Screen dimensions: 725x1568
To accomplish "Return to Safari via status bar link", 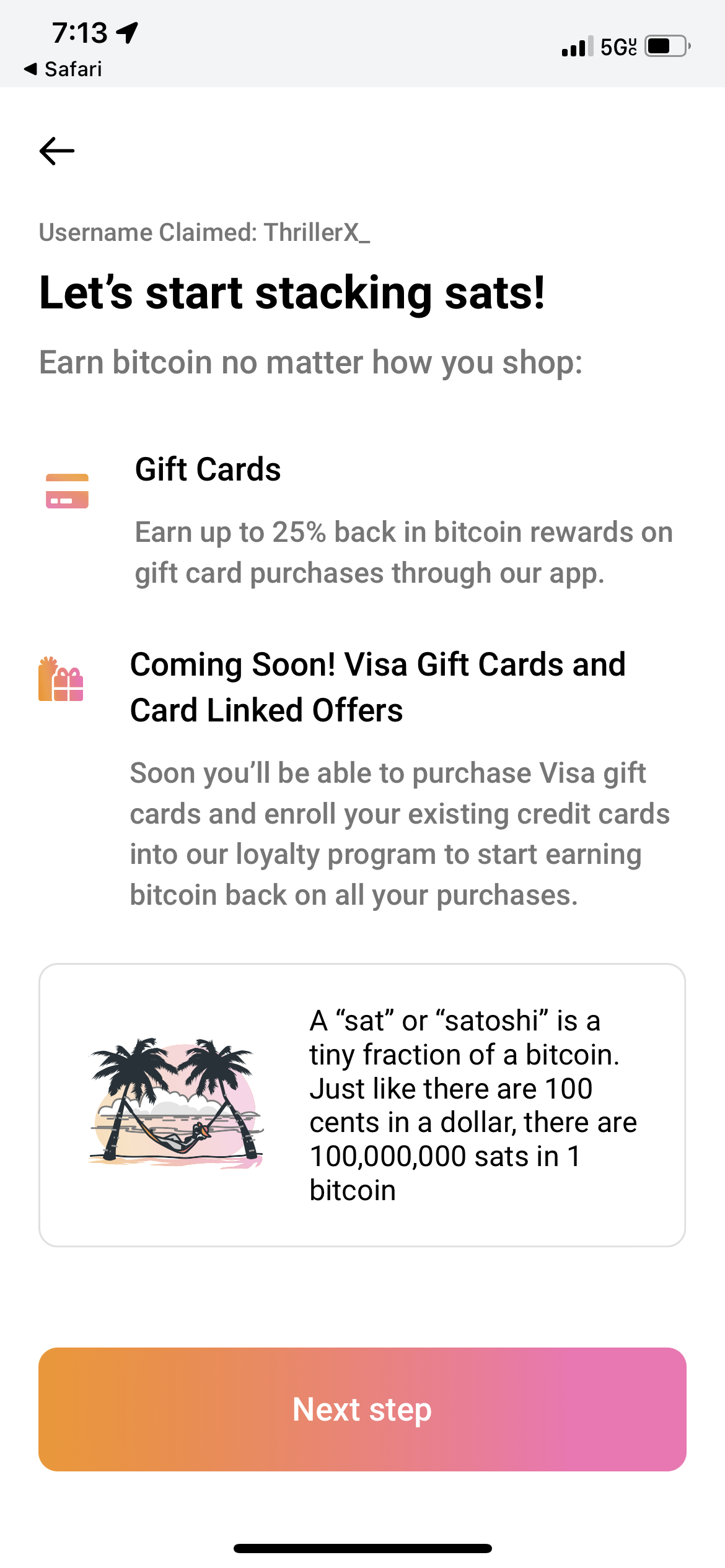I will pos(63,69).
